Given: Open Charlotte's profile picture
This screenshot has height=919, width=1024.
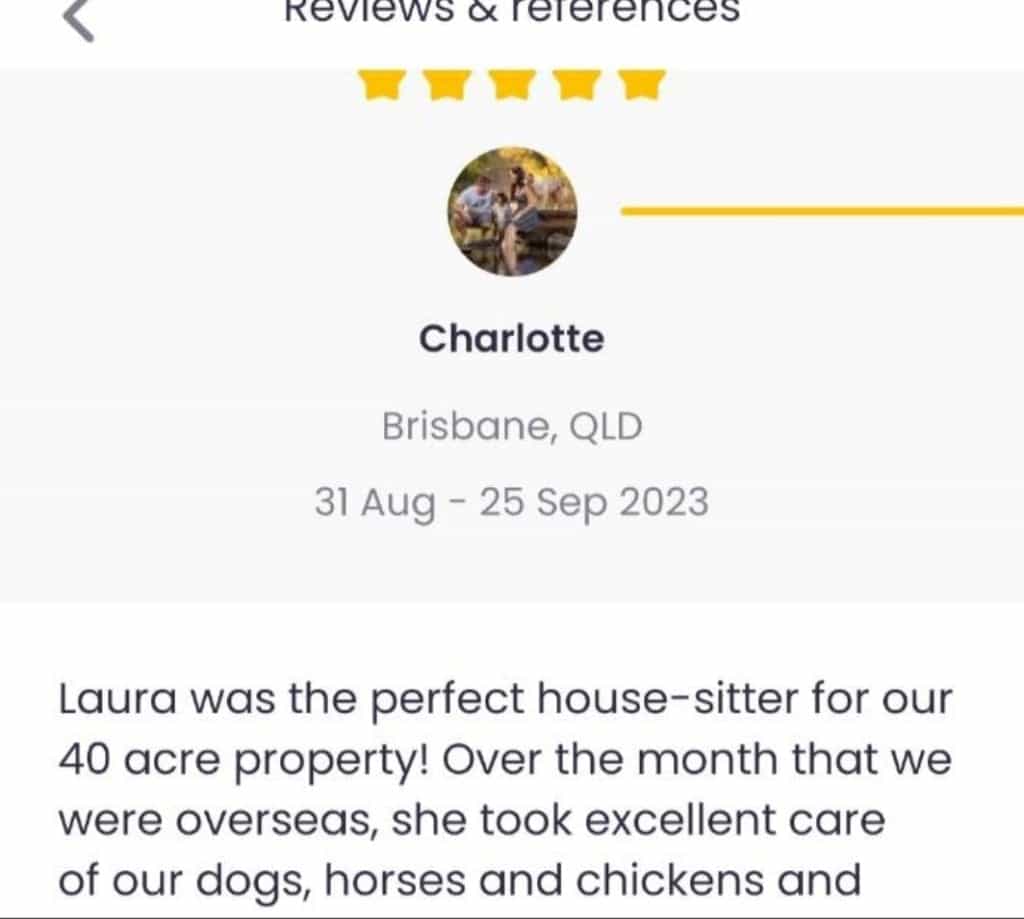Looking at the screenshot, I should click(x=512, y=211).
